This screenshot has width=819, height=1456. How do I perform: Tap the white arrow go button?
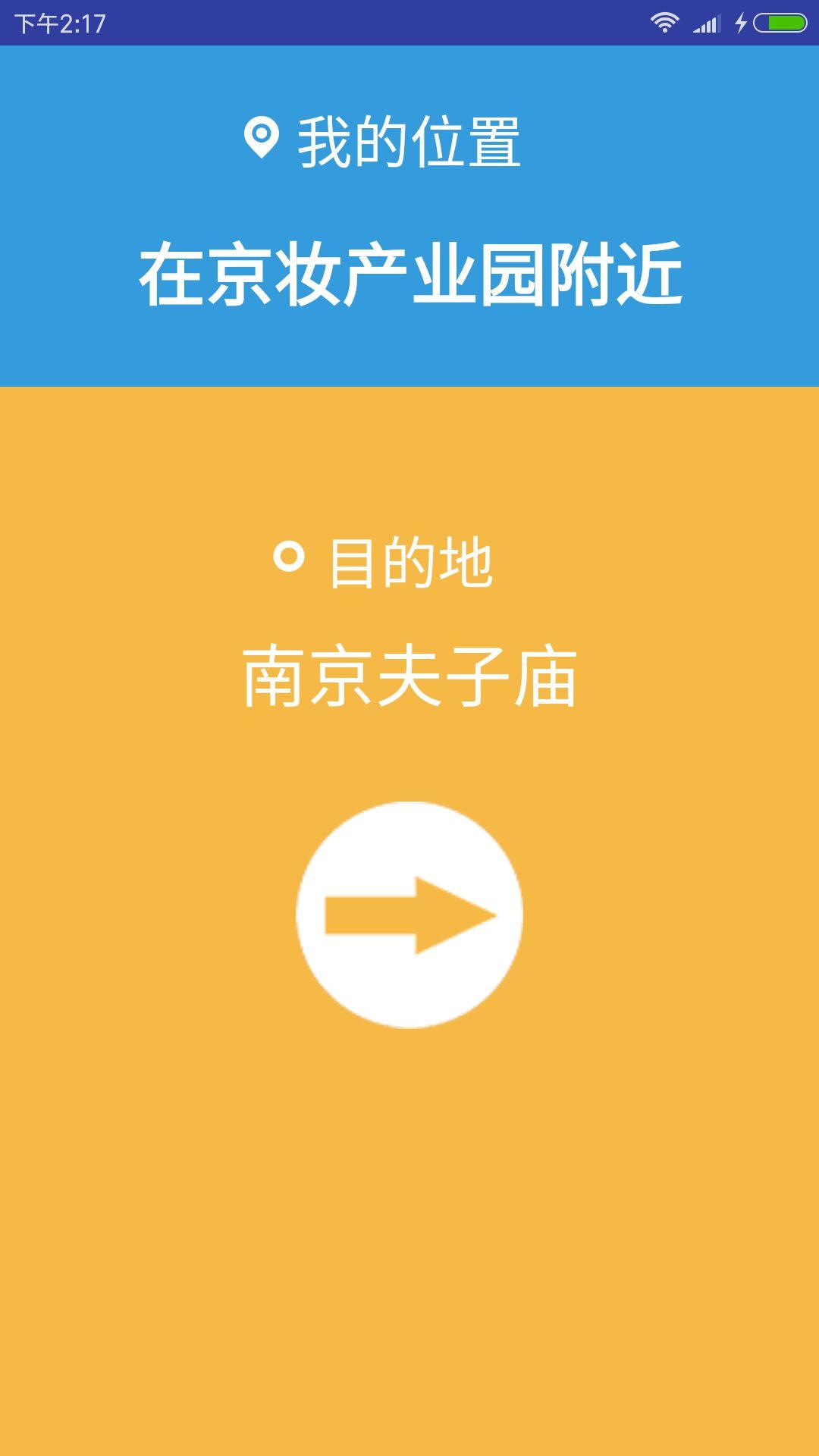click(x=409, y=915)
